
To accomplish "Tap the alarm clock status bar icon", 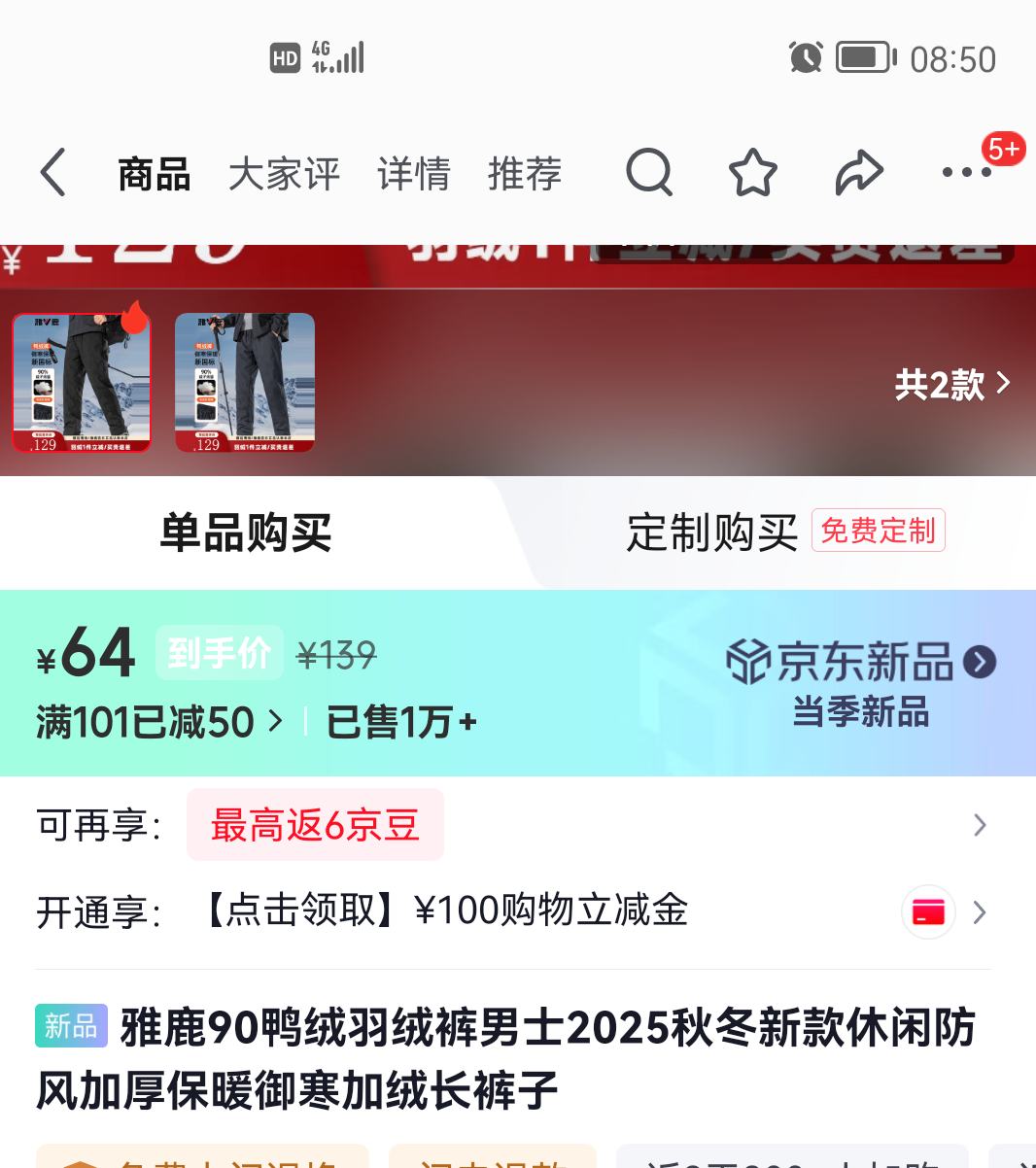I will [803, 58].
